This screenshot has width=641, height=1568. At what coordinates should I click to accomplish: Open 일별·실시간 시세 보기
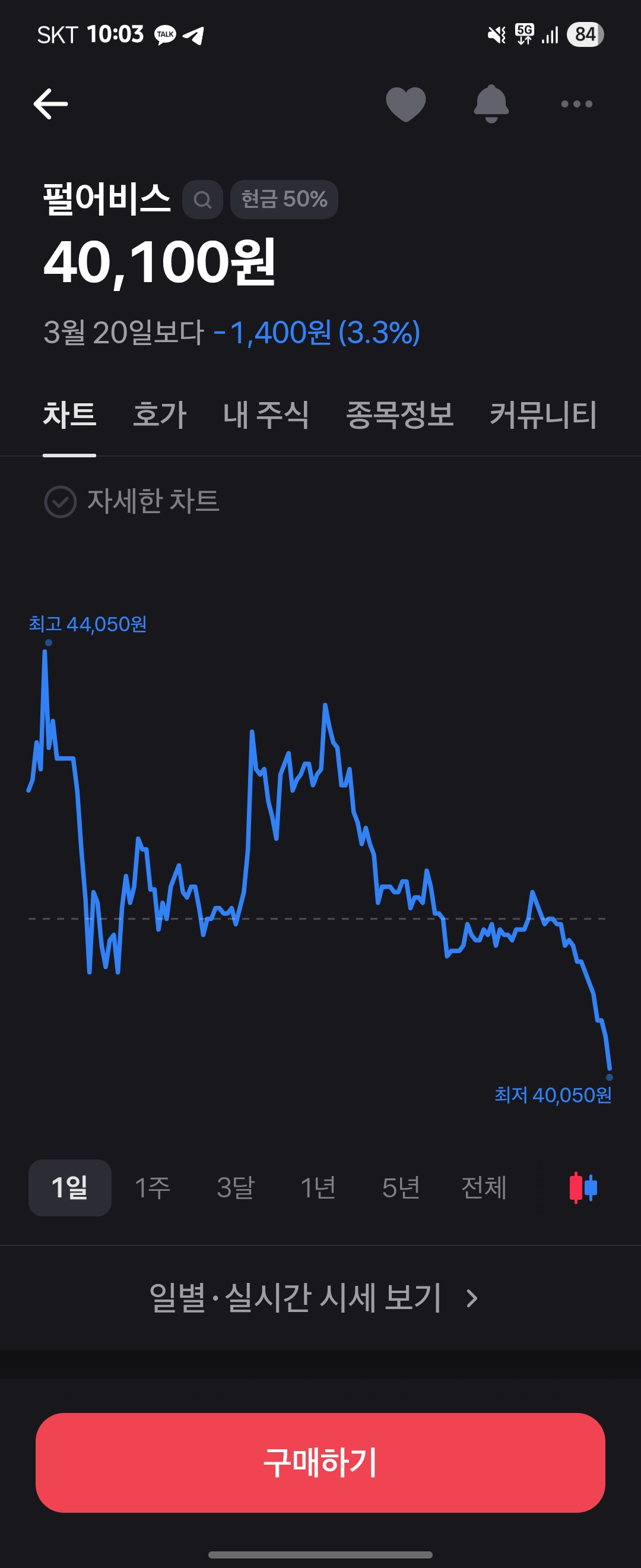314,1297
